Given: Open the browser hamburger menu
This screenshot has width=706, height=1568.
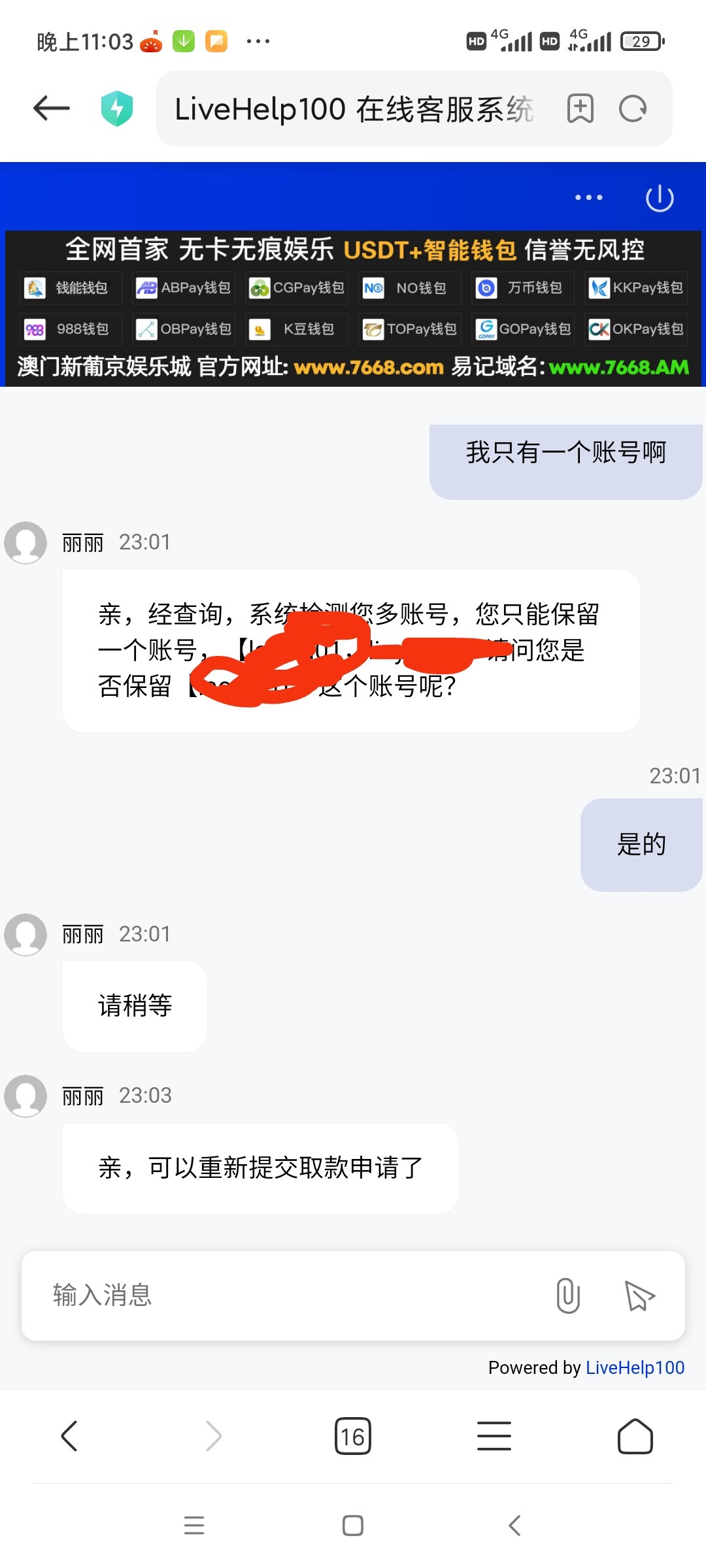Looking at the screenshot, I should 494,1436.
